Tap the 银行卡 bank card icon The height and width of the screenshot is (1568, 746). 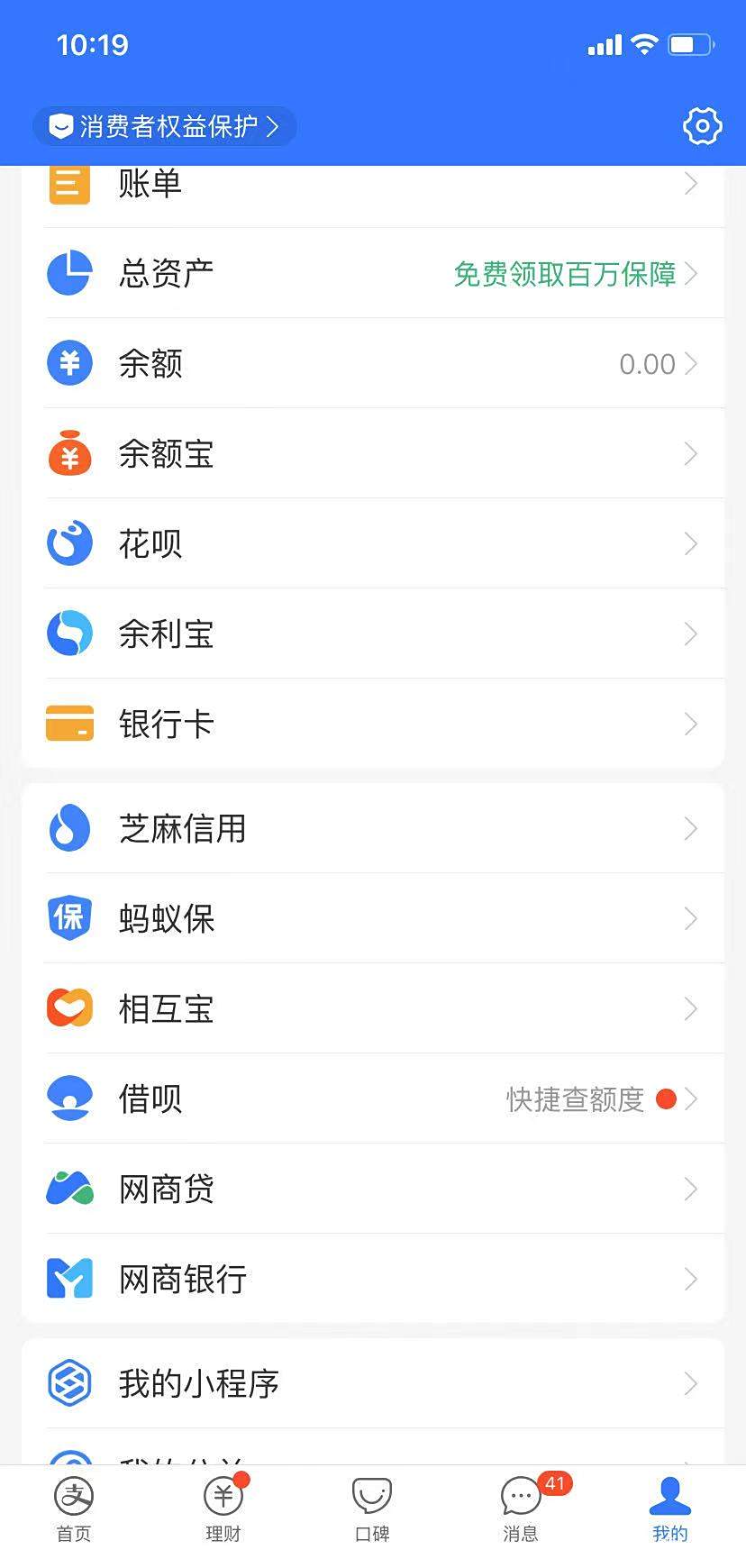pyautogui.click(x=69, y=723)
